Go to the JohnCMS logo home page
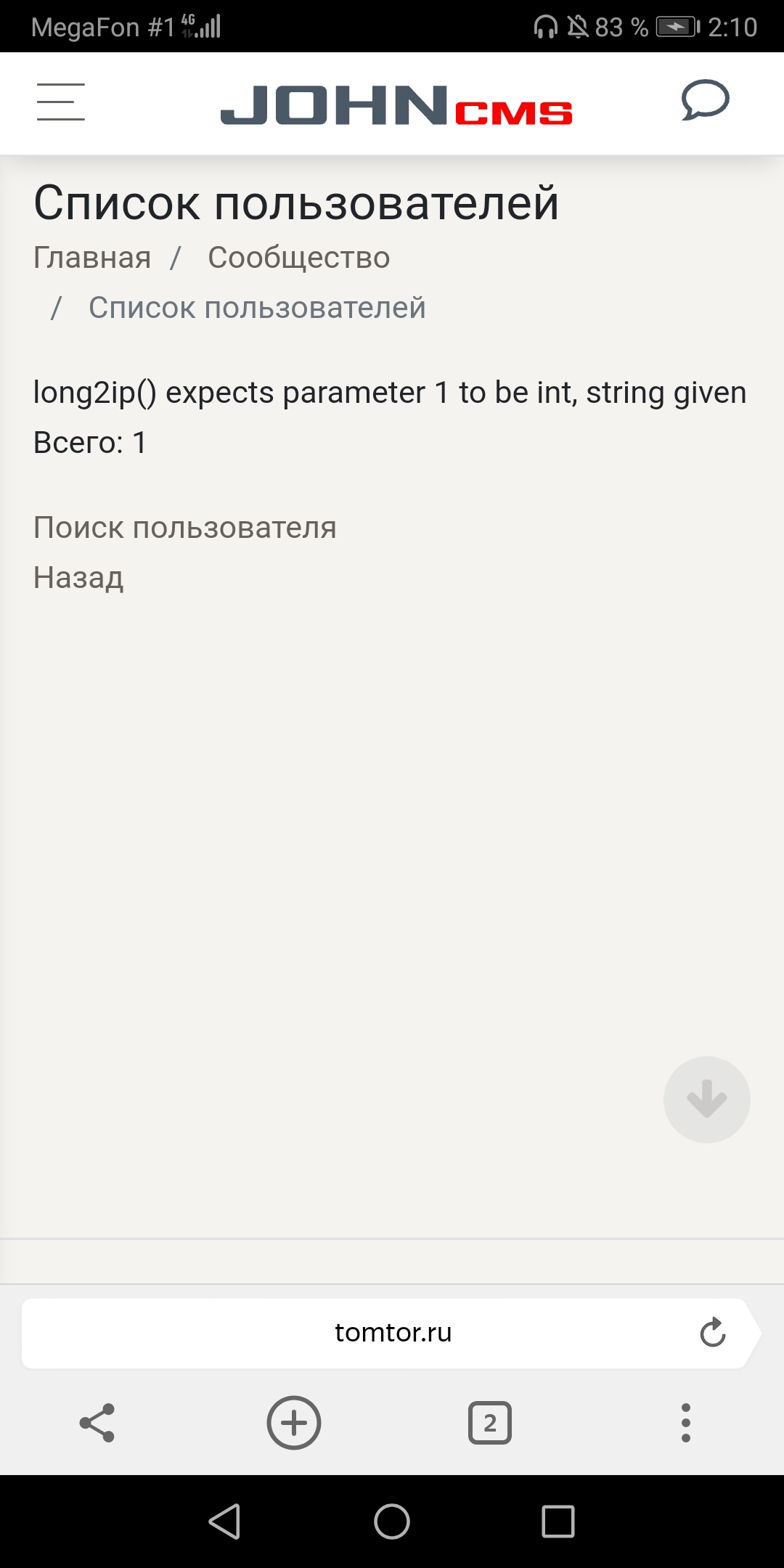Viewport: 784px width, 1568px height. click(x=396, y=105)
